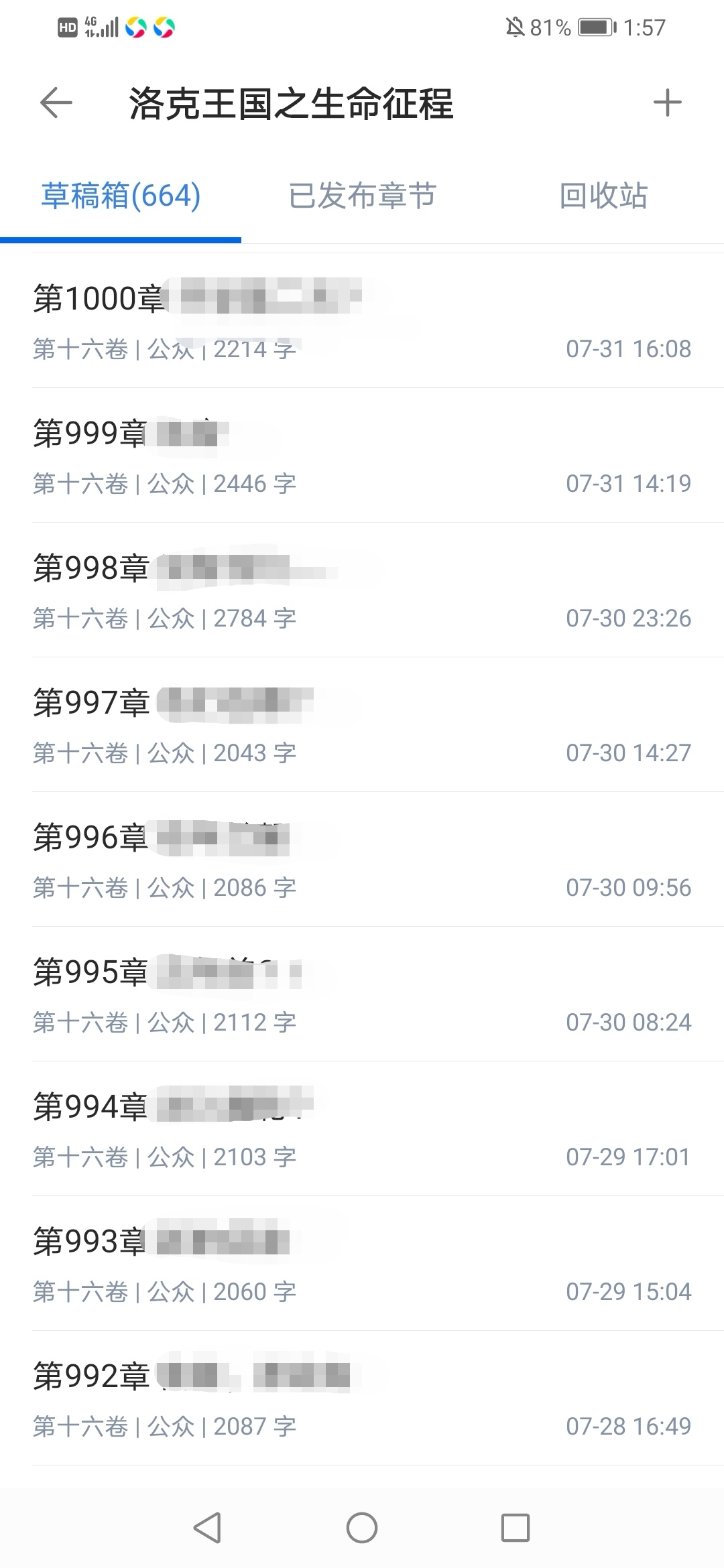Open draft 第997章
The width and height of the screenshot is (724, 1568).
tap(362, 725)
